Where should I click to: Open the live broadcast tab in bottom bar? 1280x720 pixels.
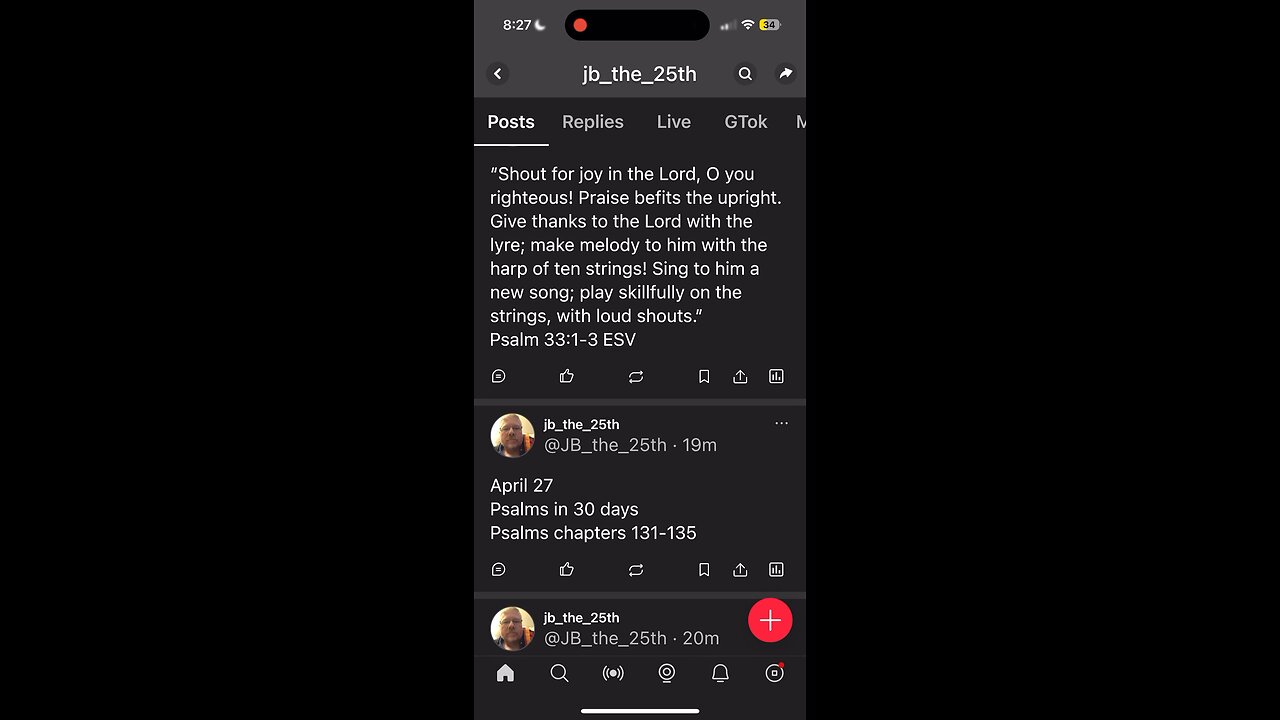(613, 673)
